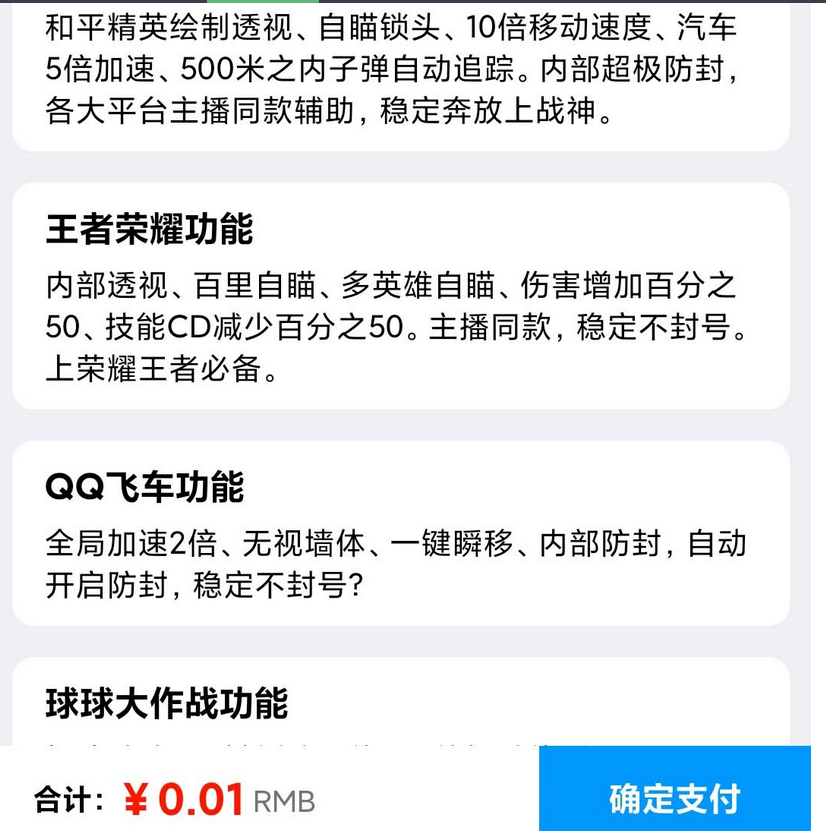This screenshot has width=826, height=831.
Task: Click the 合计 total label
Action: pyautogui.click(x=70, y=797)
